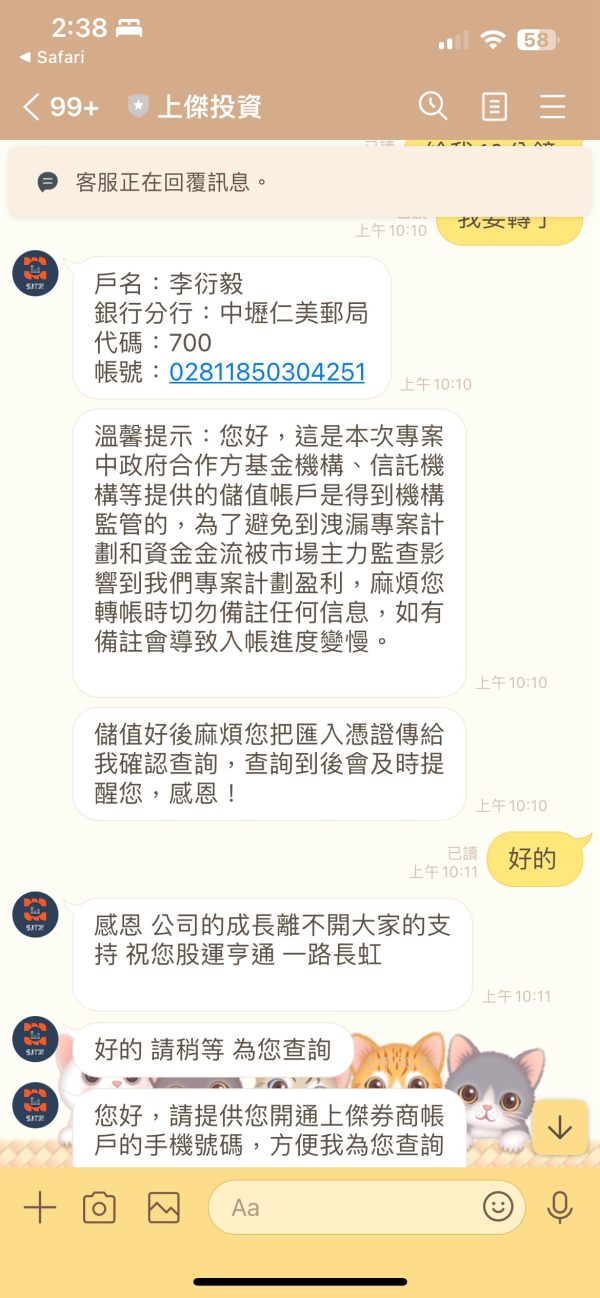Screen dimensions: 600x1298
Task: Open the camera from the chat bar
Action: [99, 1208]
